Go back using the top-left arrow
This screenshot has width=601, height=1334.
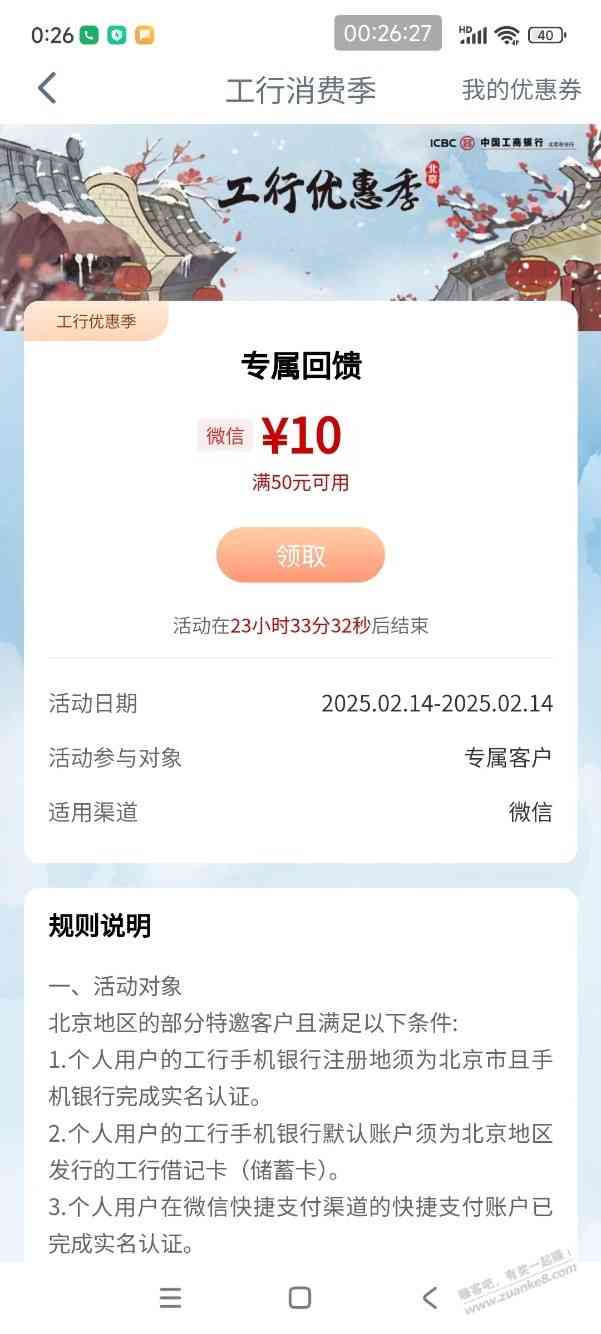[x=47, y=89]
